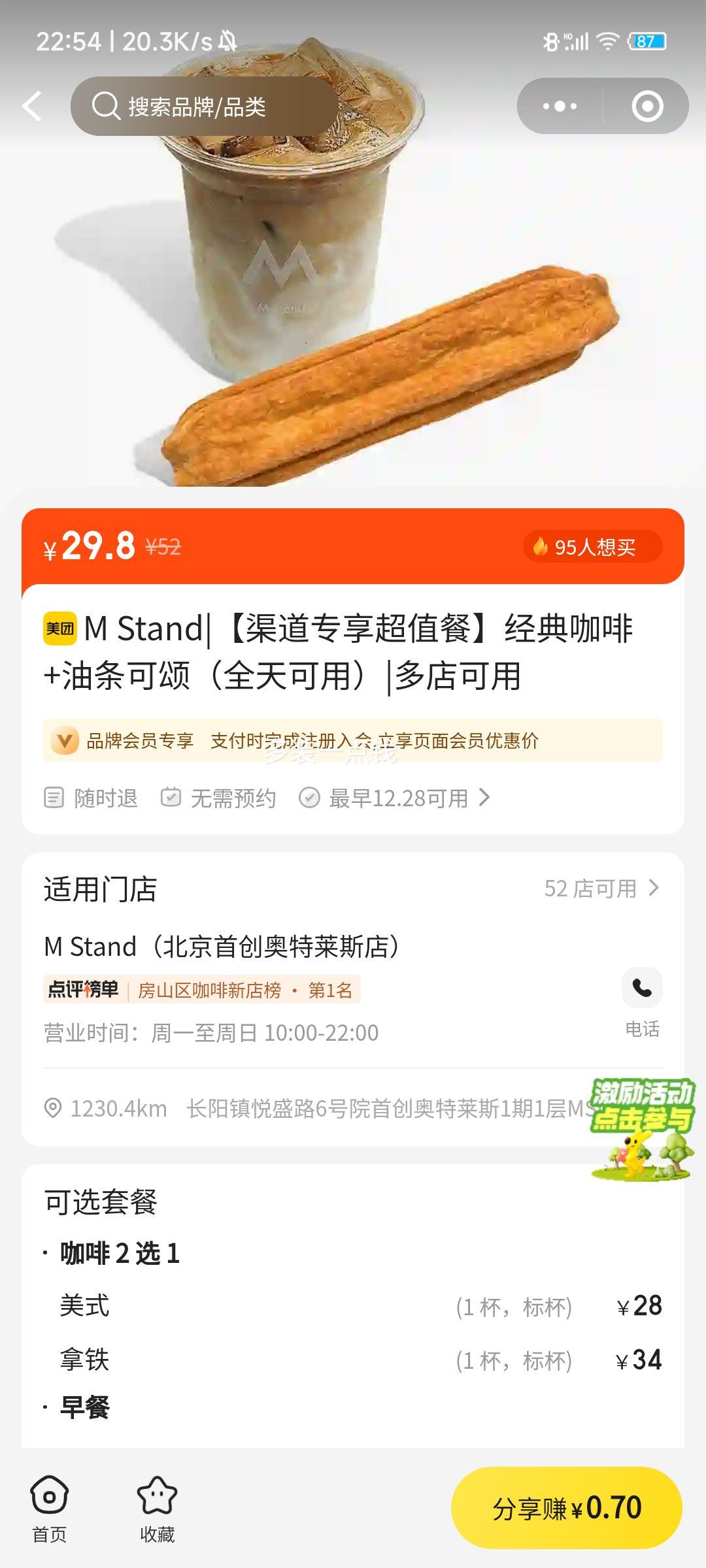Open the 52 店可用 store list
The width and height of the screenshot is (706, 1568).
point(601,887)
